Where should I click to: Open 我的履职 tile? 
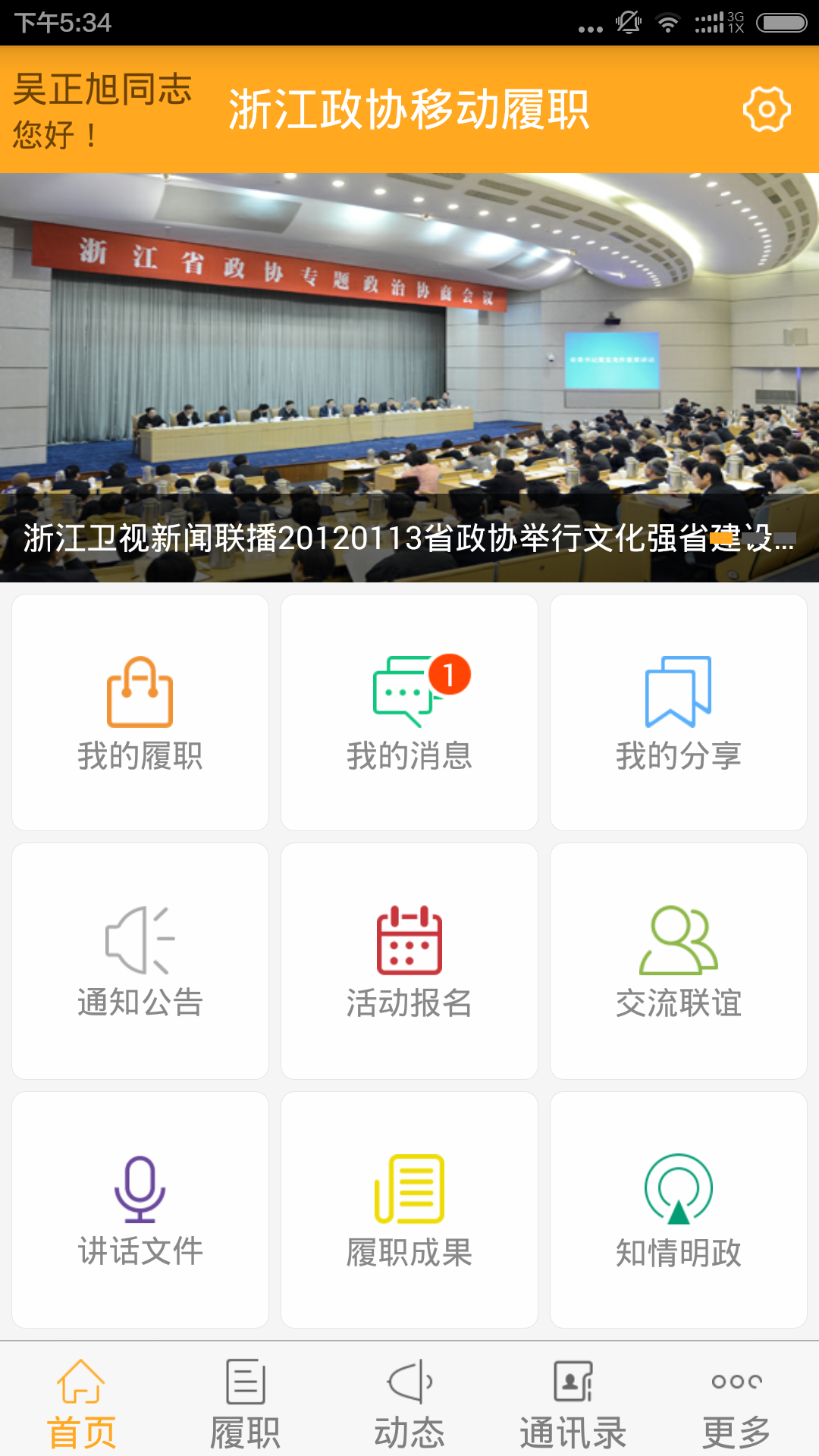140,712
